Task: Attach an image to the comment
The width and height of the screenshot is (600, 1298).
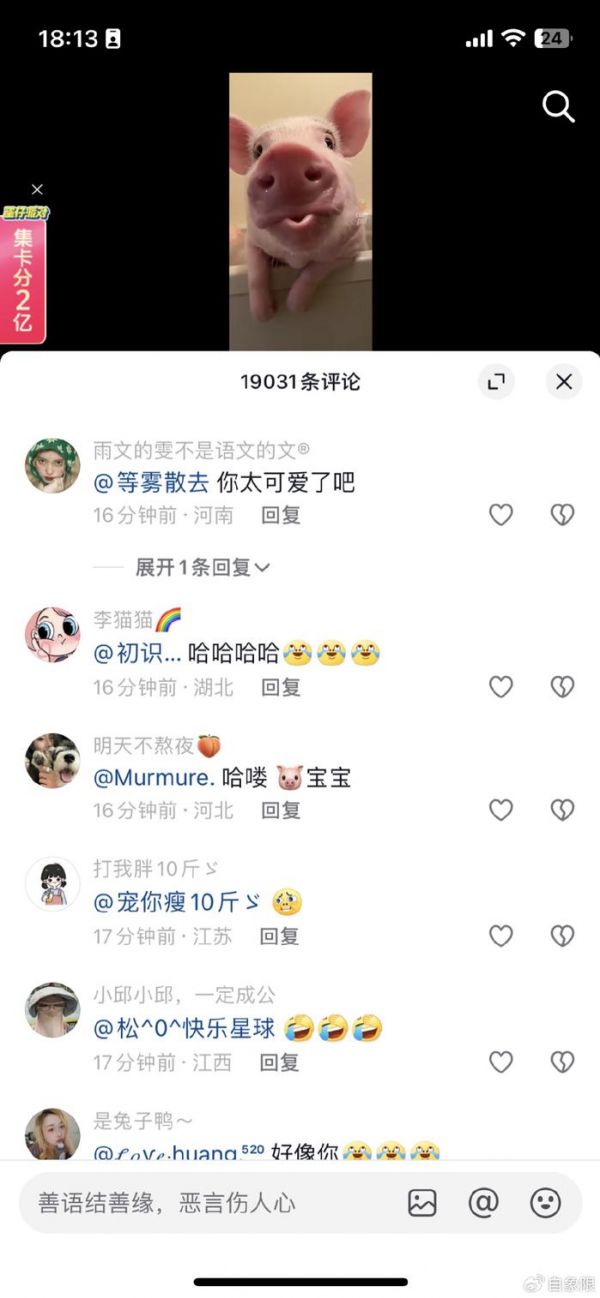Action: click(x=422, y=1203)
